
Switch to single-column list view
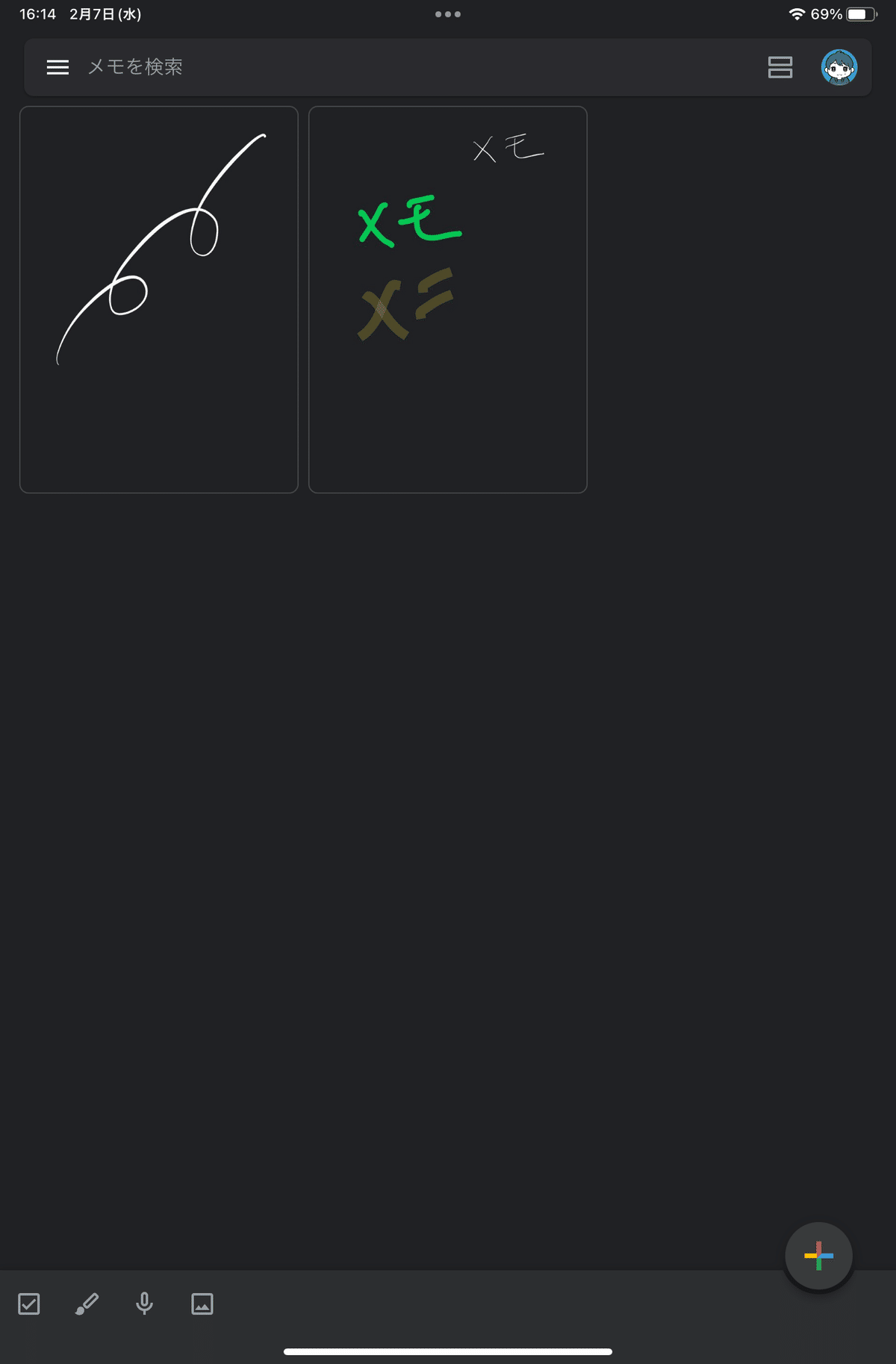pos(780,67)
